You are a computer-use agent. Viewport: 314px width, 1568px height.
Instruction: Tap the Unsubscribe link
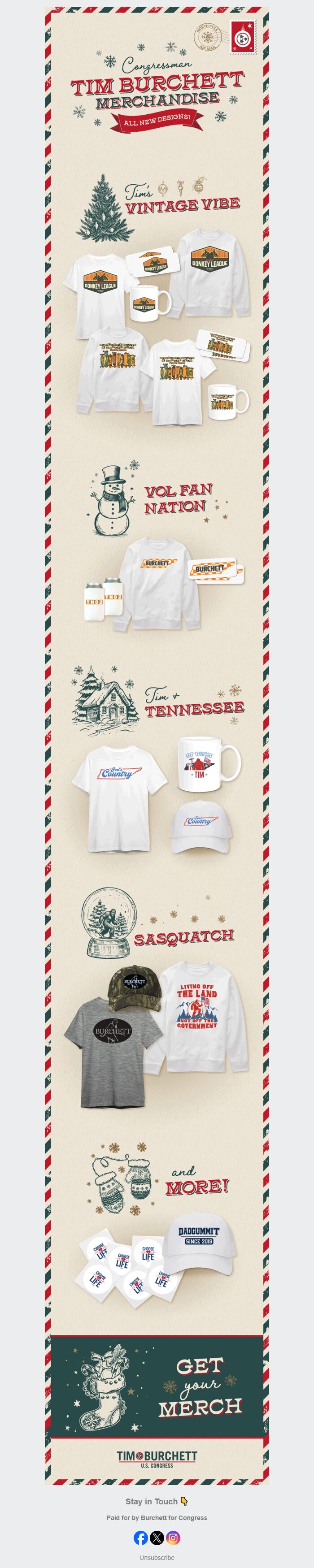157,1557
